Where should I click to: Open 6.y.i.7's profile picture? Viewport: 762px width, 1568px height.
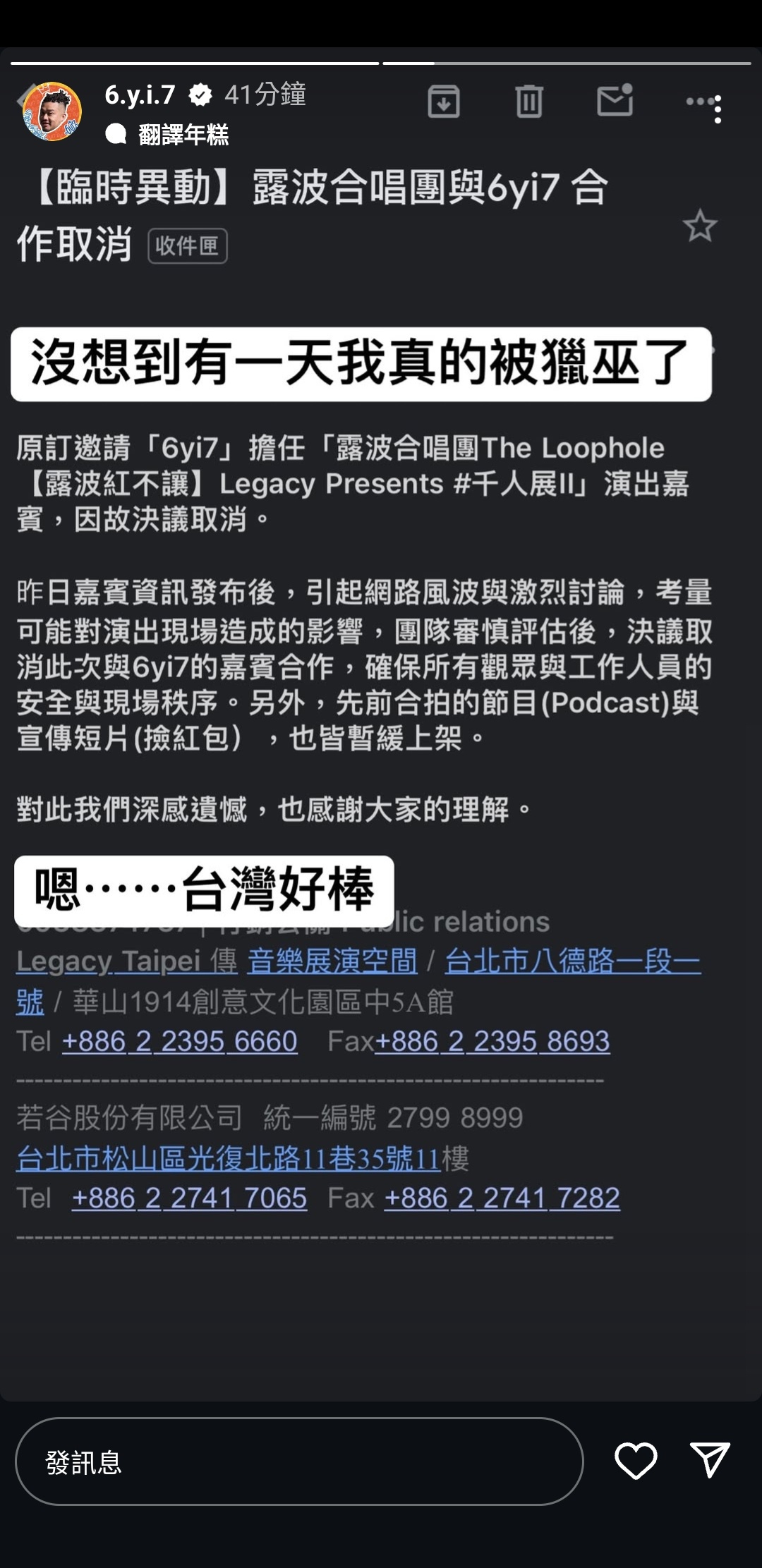coord(52,111)
